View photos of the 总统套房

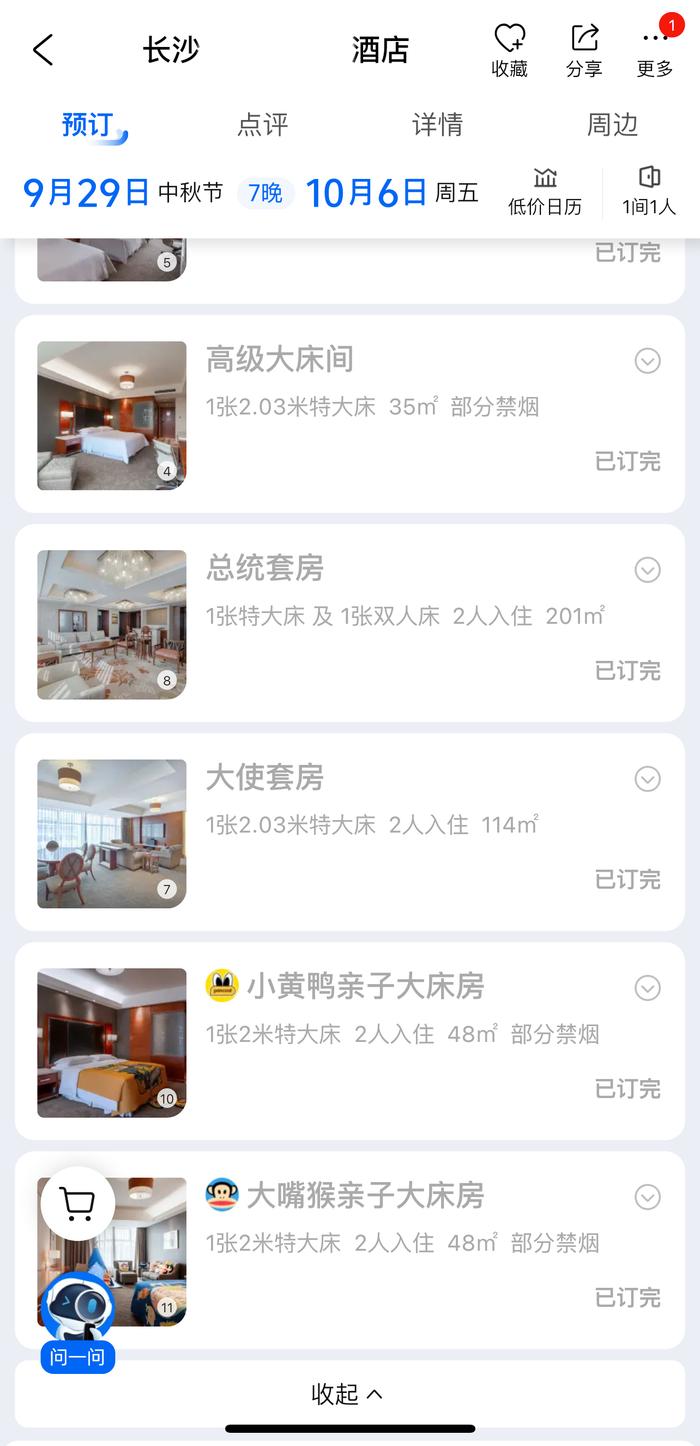112,625
